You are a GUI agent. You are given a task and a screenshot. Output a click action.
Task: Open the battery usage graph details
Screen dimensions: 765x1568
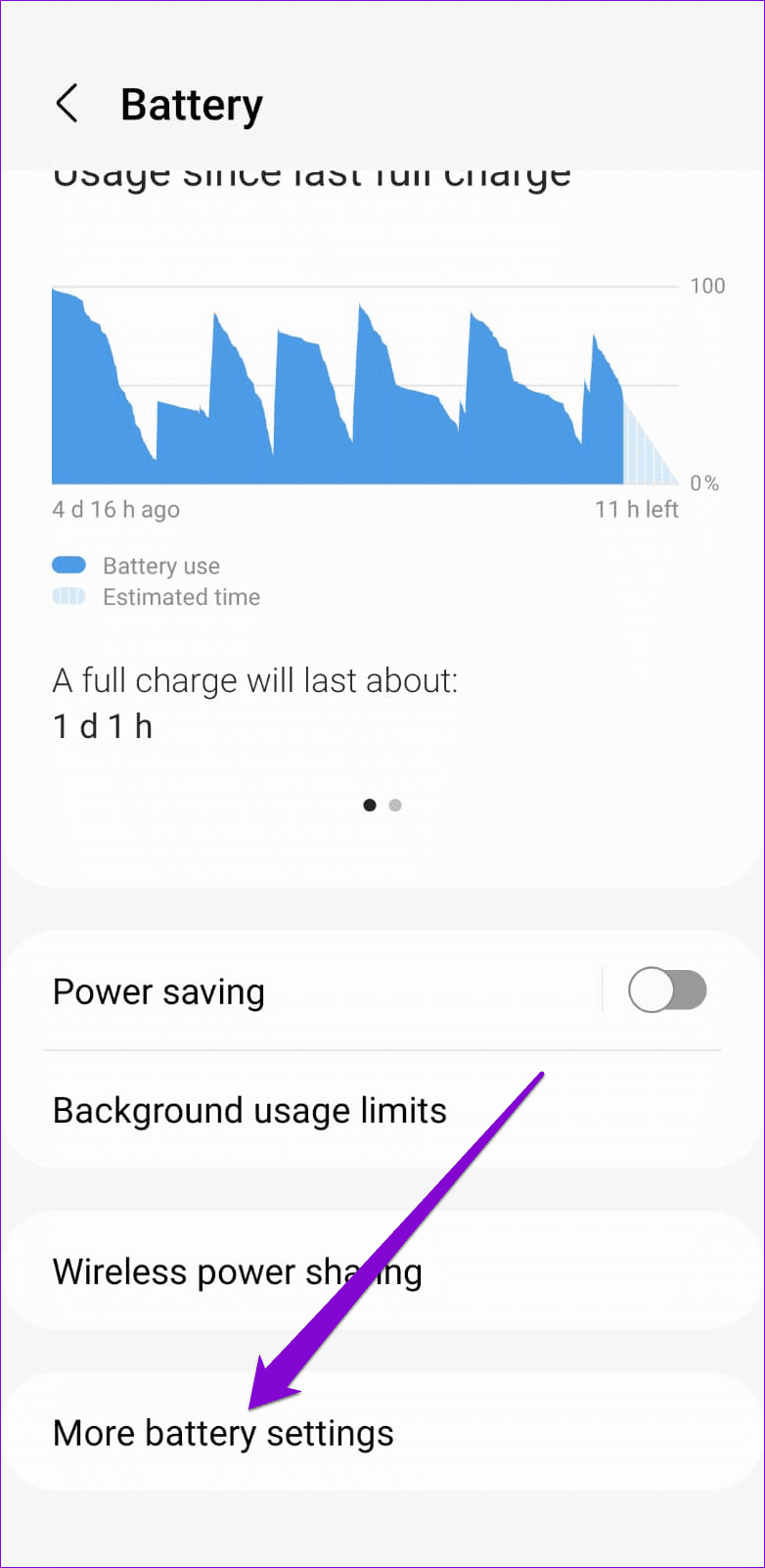pos(365,387)
